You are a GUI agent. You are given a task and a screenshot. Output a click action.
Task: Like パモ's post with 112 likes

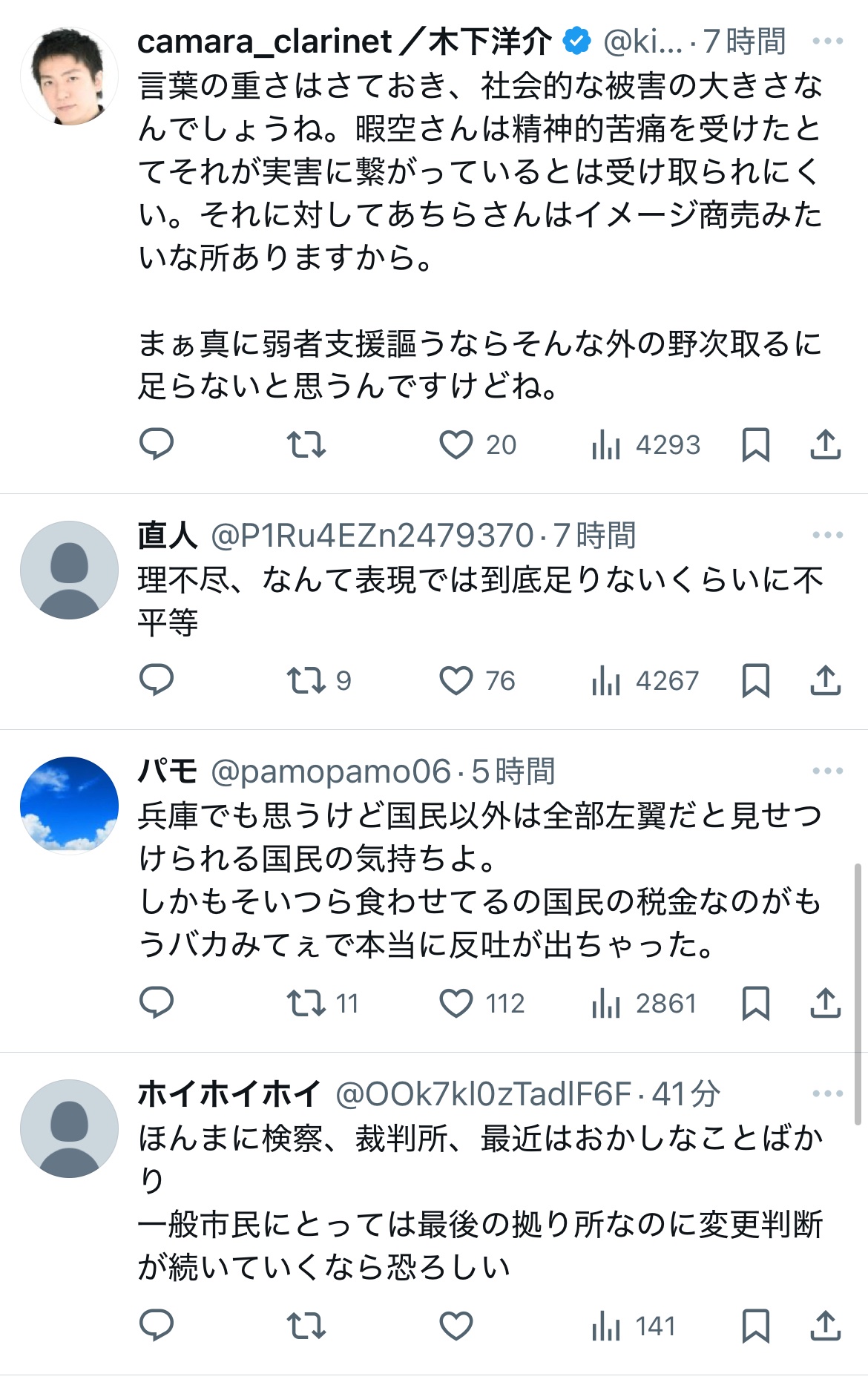[456, 1003]
